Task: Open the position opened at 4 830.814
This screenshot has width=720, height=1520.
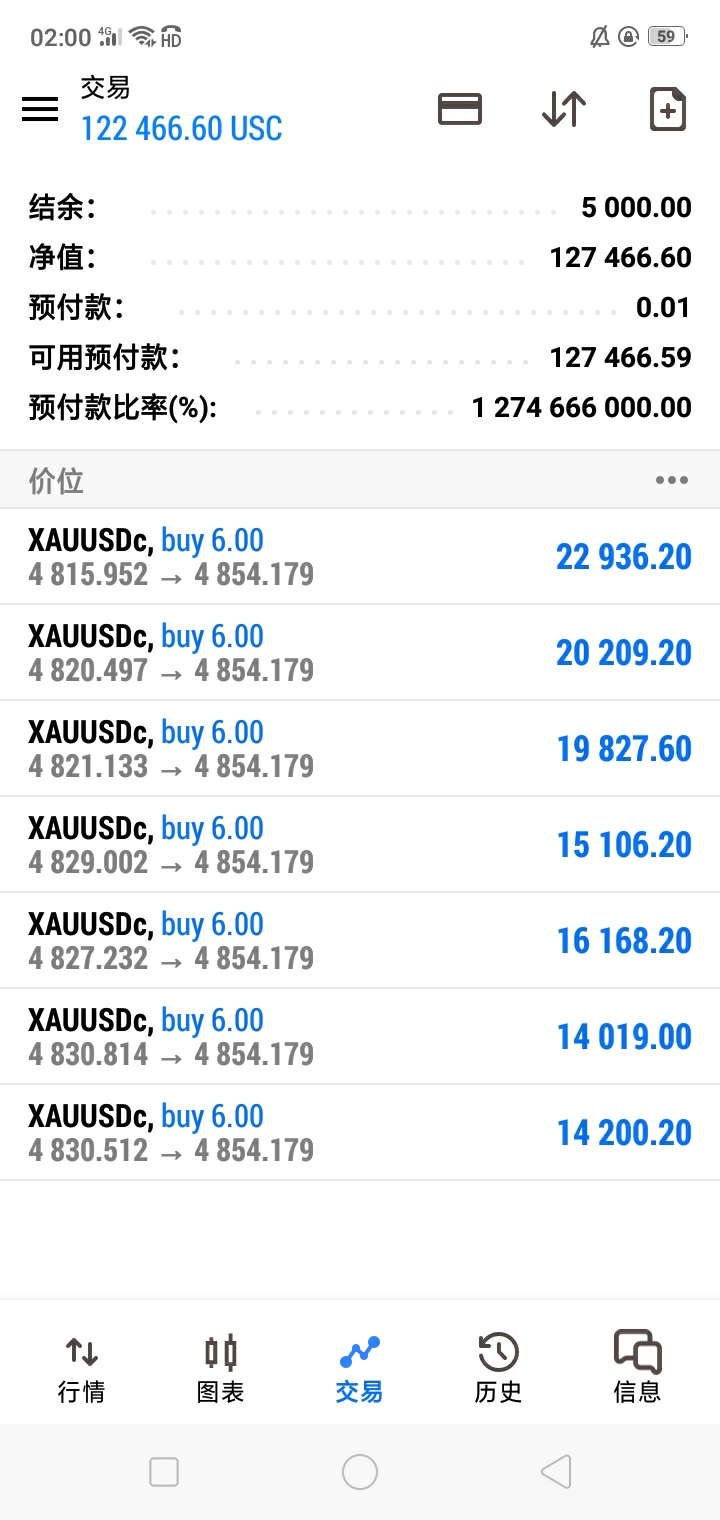Action: 360,1037
